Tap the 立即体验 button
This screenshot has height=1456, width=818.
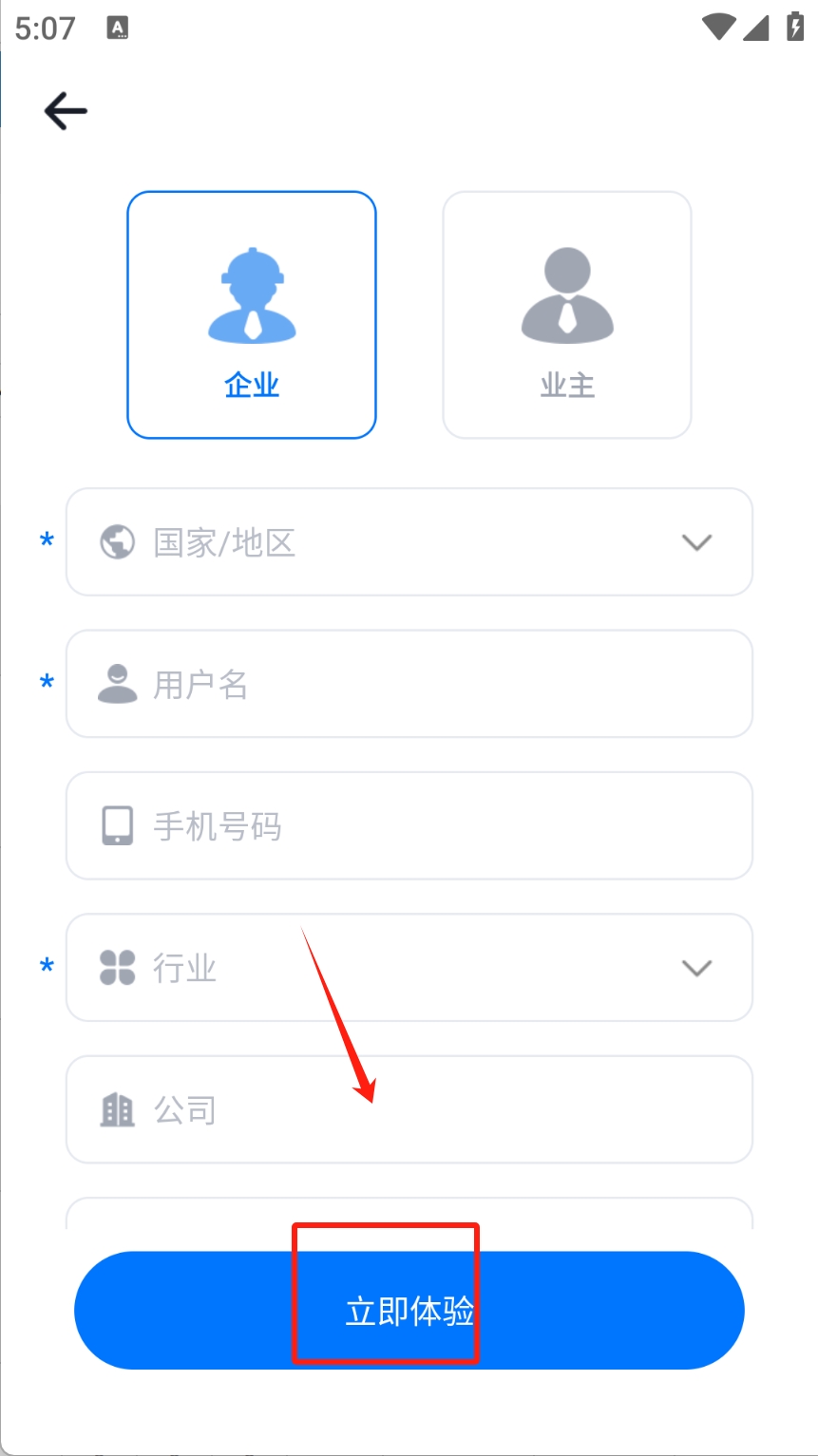point(409,1311)
